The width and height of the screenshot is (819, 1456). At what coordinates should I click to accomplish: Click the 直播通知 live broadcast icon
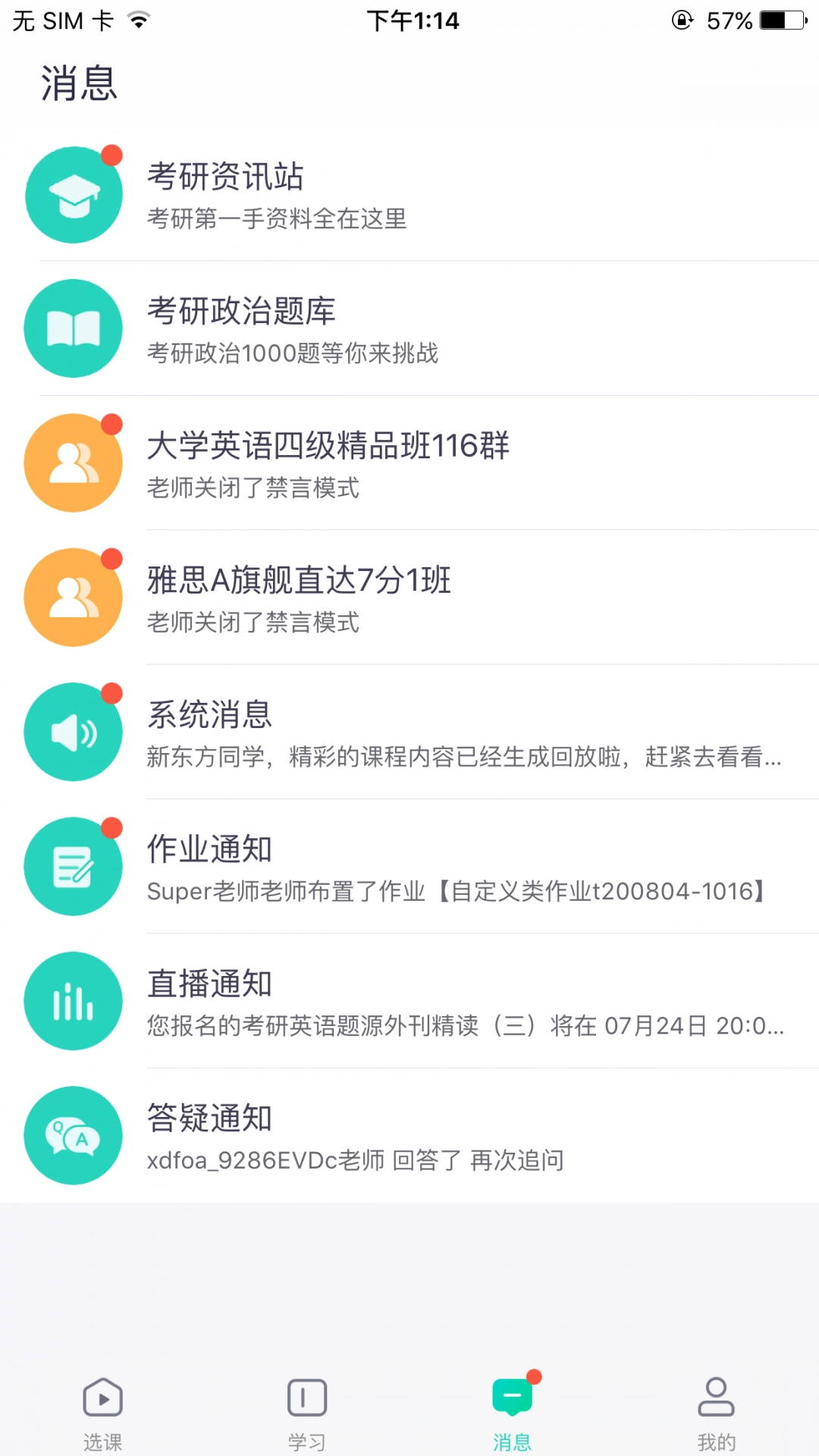[73, 1001]
